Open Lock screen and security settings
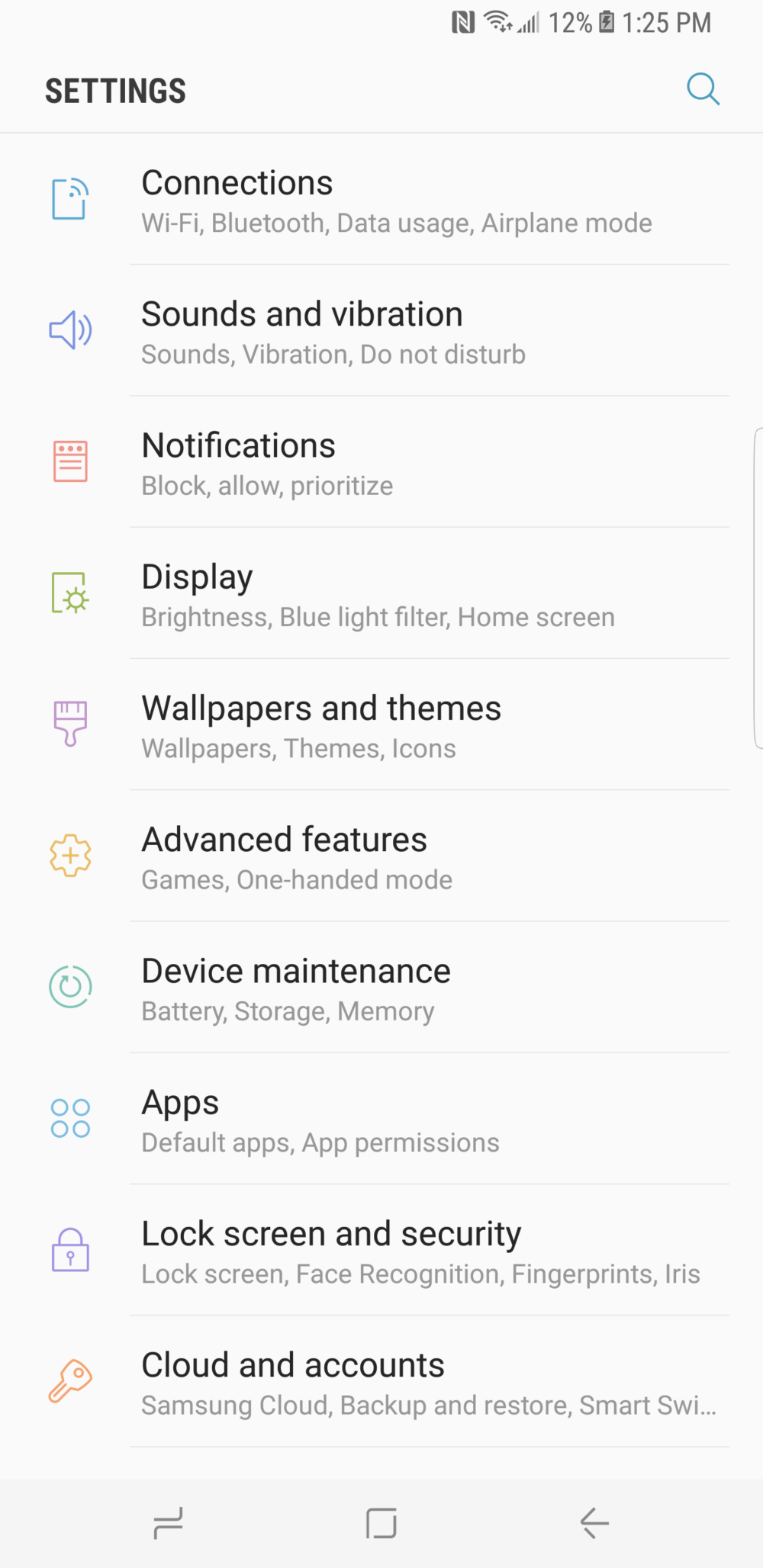Screen dimensions: 763x1568 (x=381, y=1250)
